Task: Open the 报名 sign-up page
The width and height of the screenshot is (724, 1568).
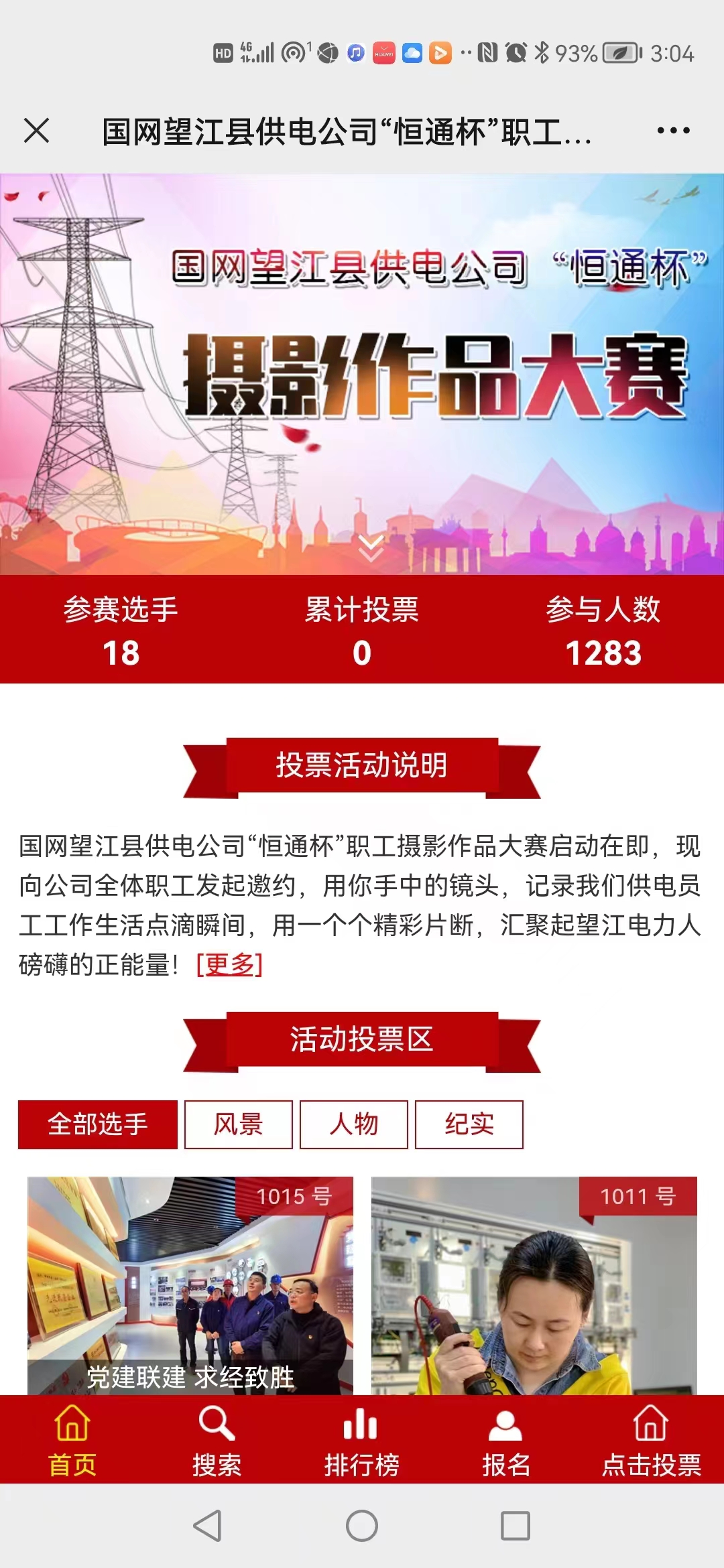Action: pyautogui.click(x=506, y=1441)
